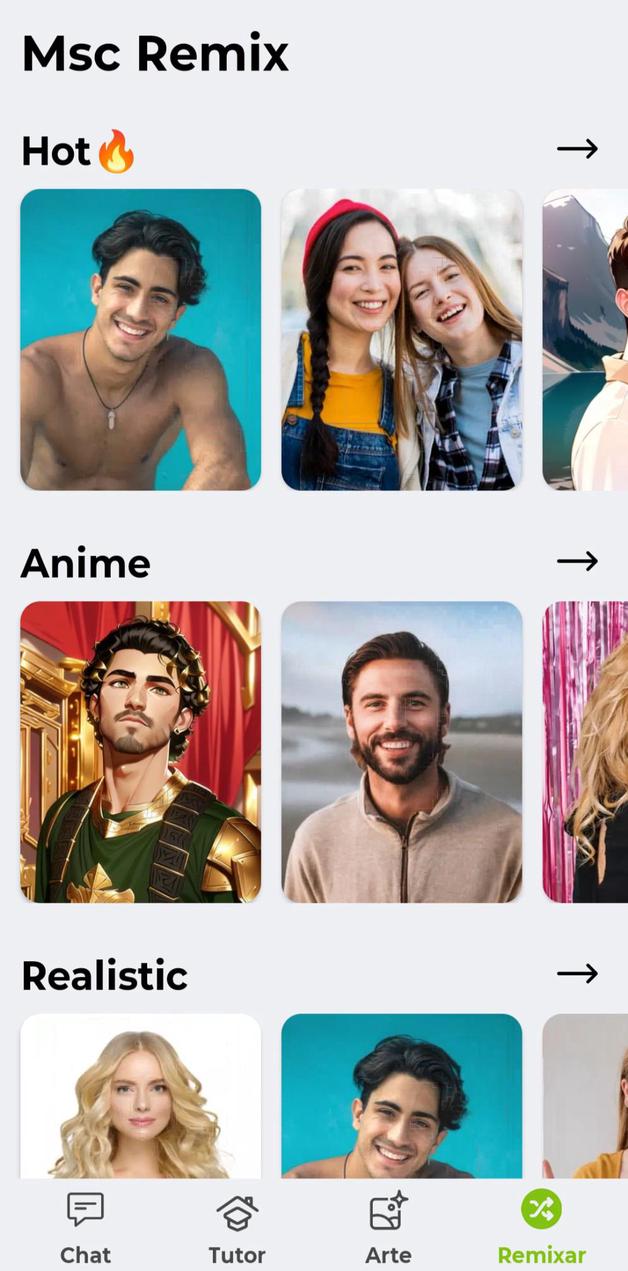
Task: Open the two smiling women thumbnail
Action: [401, 339]
